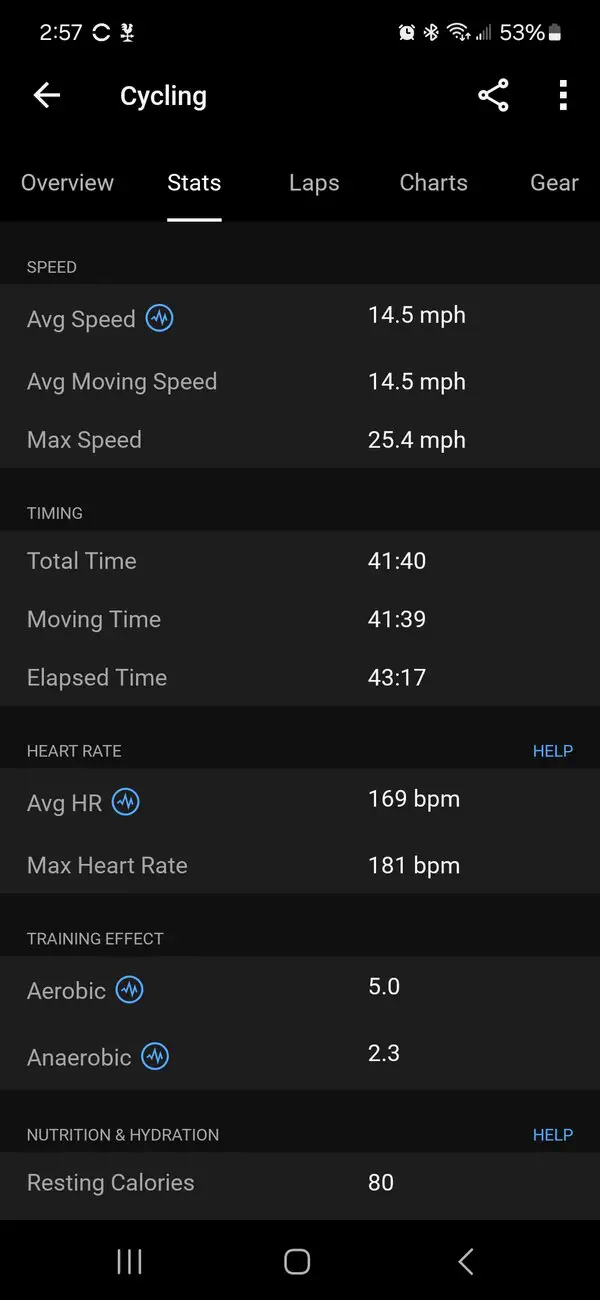This screenshot has height=1300, width=600.
Task: Share this cycling activity
Action: 493,96
